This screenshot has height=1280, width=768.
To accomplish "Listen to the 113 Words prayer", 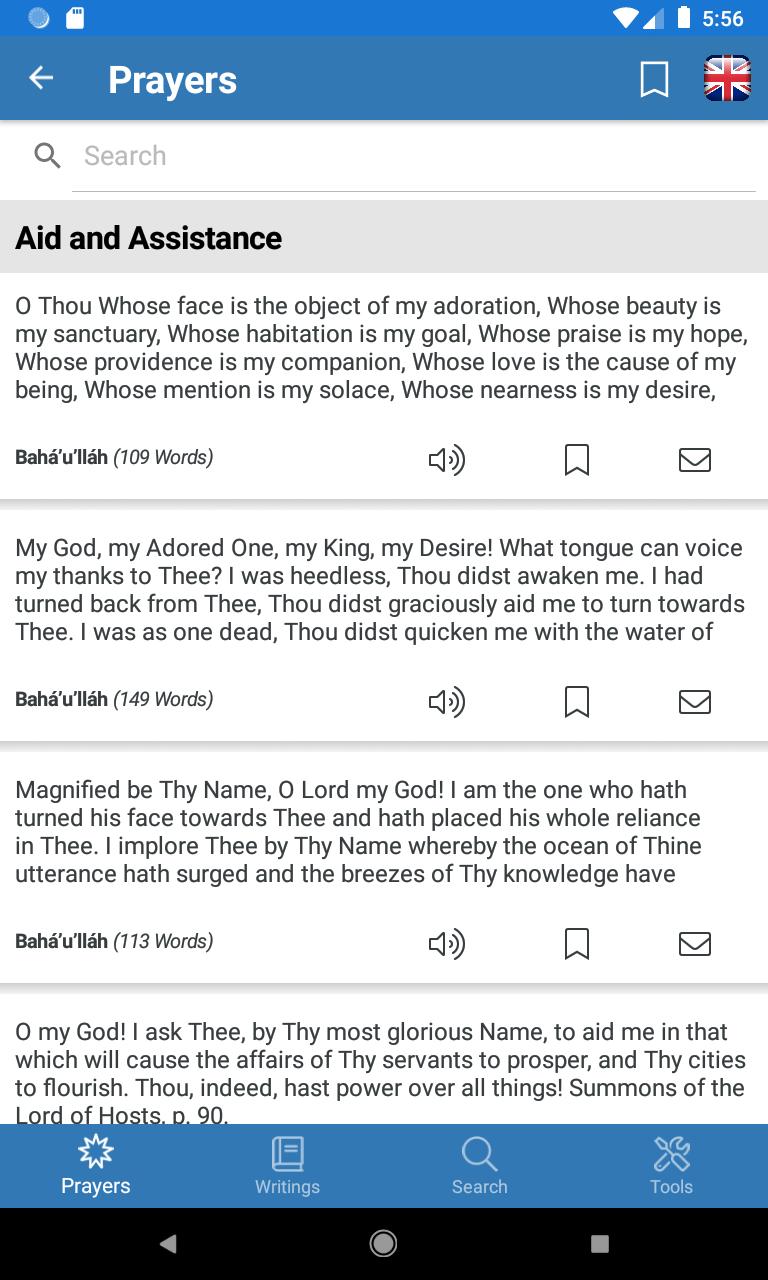I will coord(446,943).
